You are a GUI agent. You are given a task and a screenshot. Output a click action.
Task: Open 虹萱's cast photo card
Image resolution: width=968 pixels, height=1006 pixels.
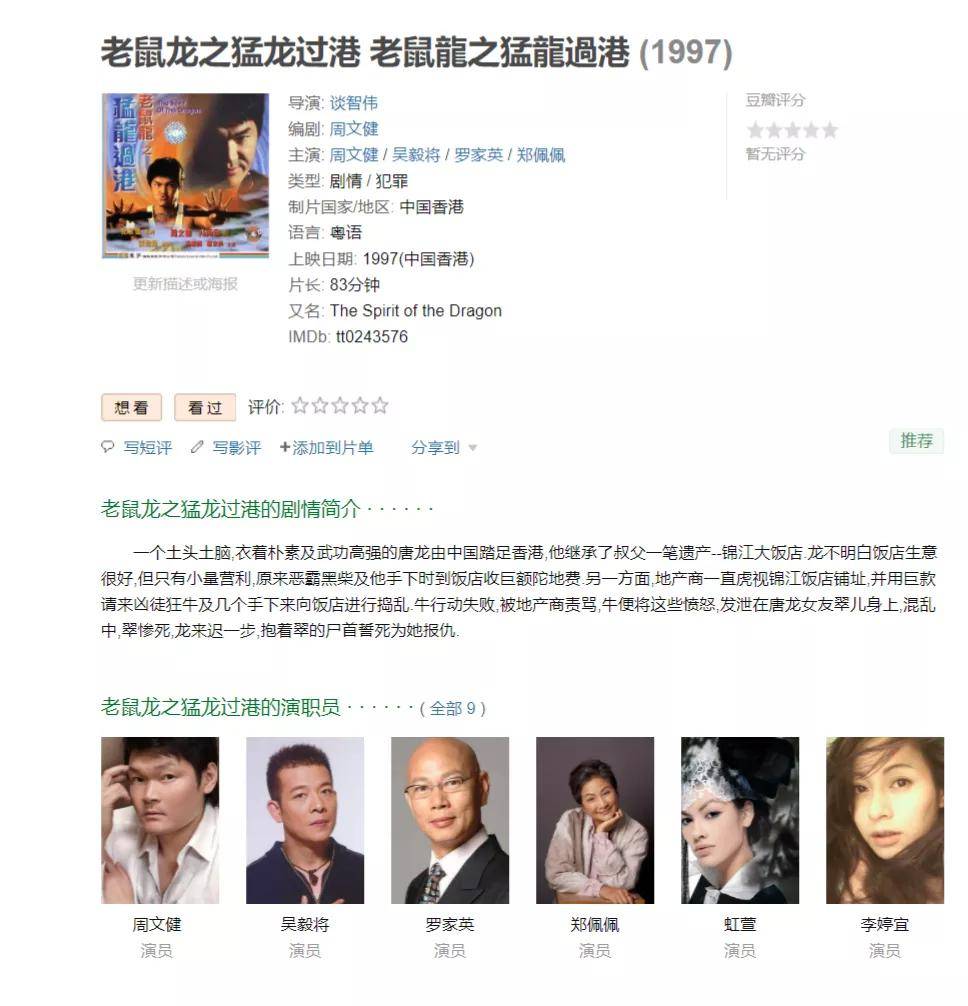[x=739, y=820]
